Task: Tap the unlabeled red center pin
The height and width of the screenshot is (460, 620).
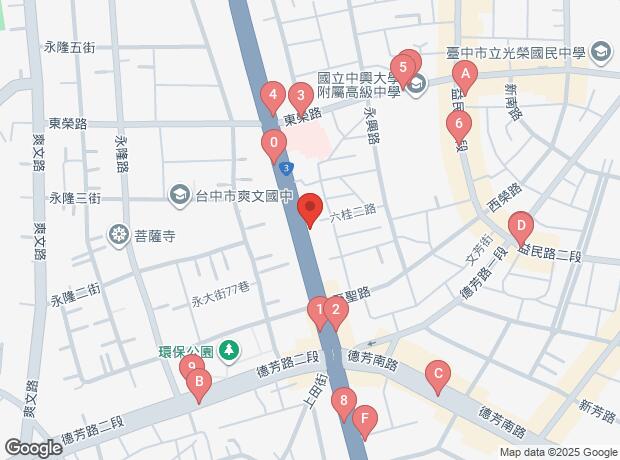Action: (310, 209)
